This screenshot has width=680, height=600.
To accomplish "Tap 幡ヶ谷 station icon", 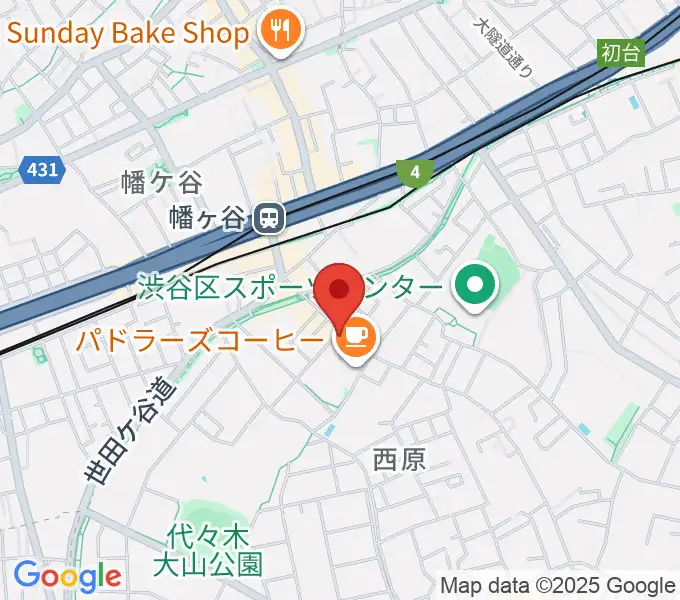I will pyautogui.click(x=267, y=216).
